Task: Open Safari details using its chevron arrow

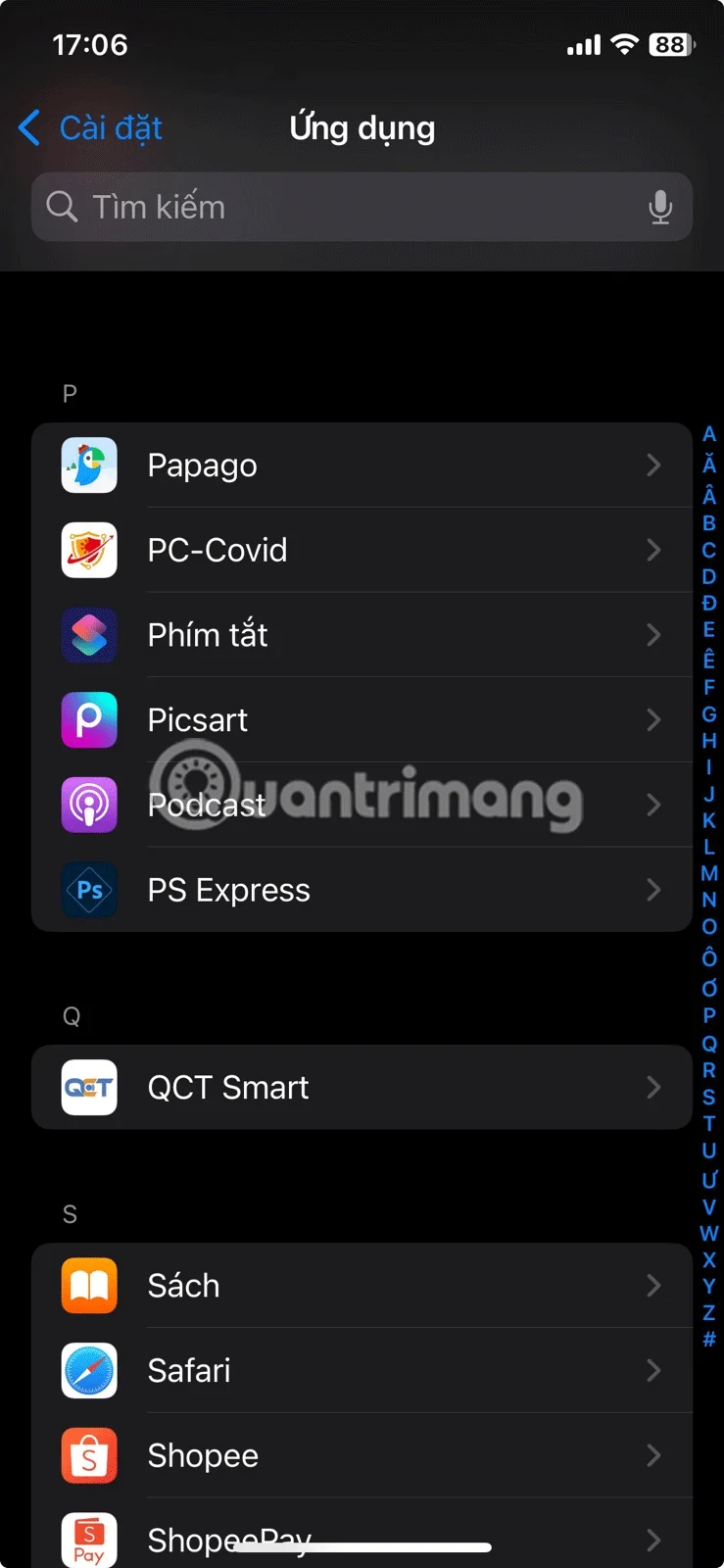Action: (653, 1371)
